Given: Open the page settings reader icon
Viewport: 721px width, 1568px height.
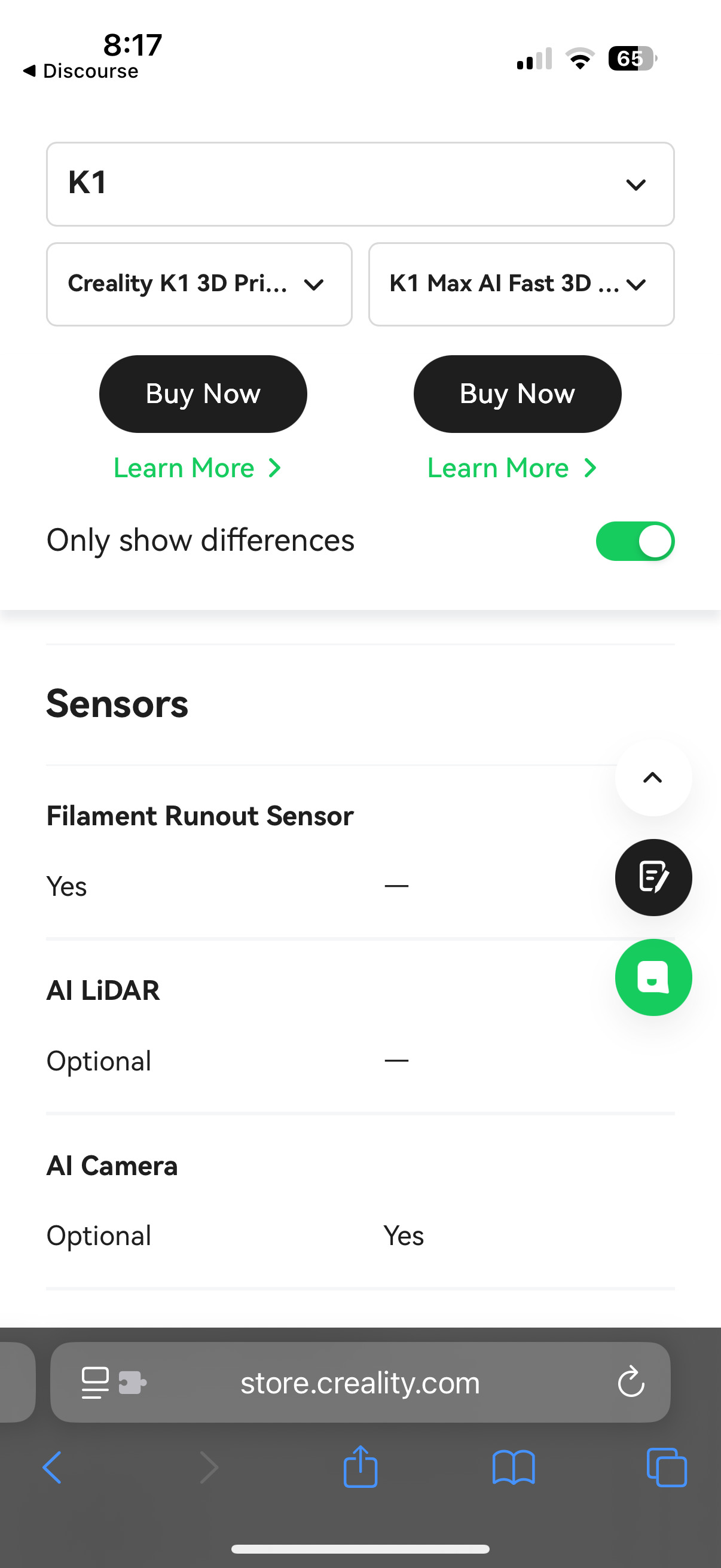Looking at the screenshot, I should tap(96, 1383).
